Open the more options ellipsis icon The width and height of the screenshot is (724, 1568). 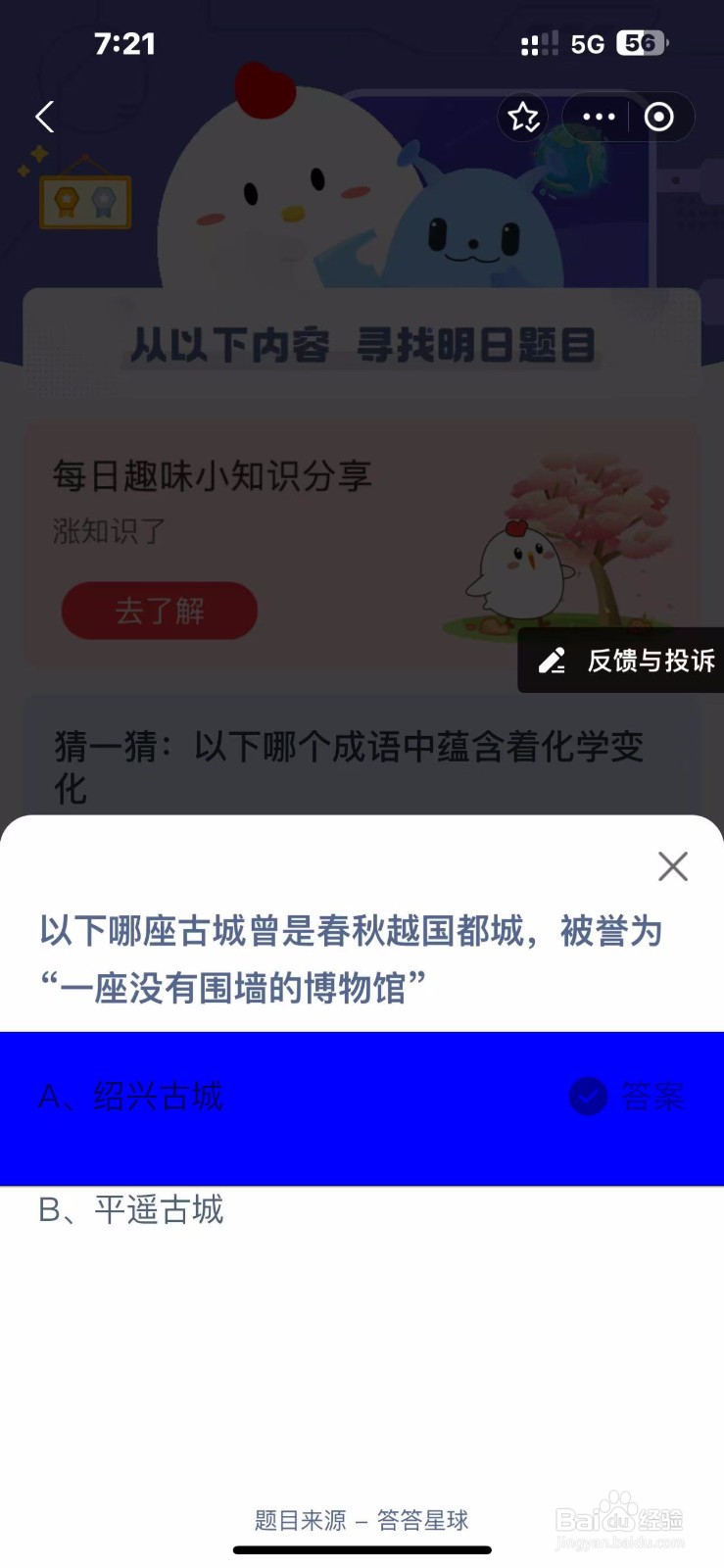(597, 117)
